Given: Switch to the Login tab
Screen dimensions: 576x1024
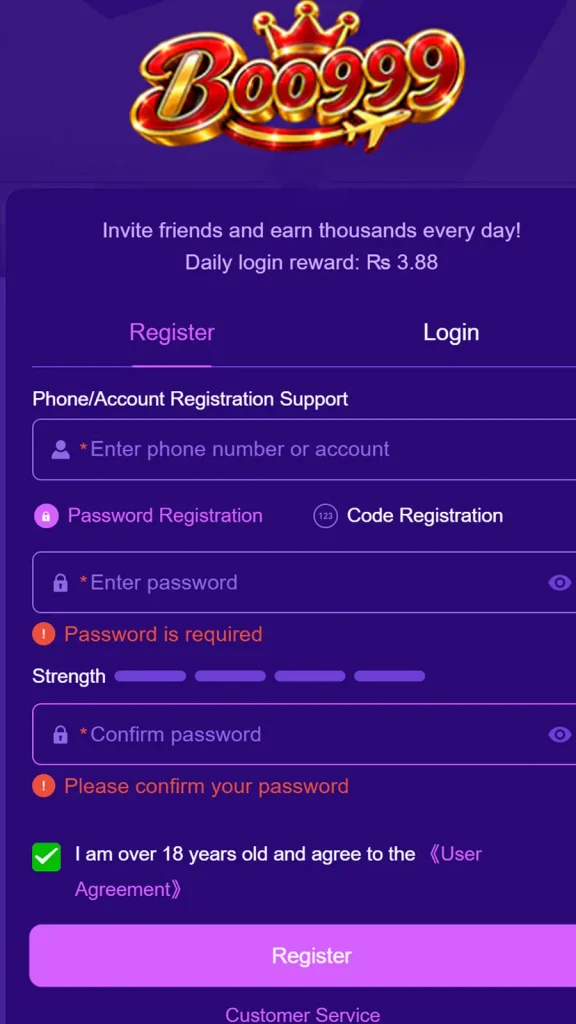Looking at the screenshot, I should [x=451, y=332].
